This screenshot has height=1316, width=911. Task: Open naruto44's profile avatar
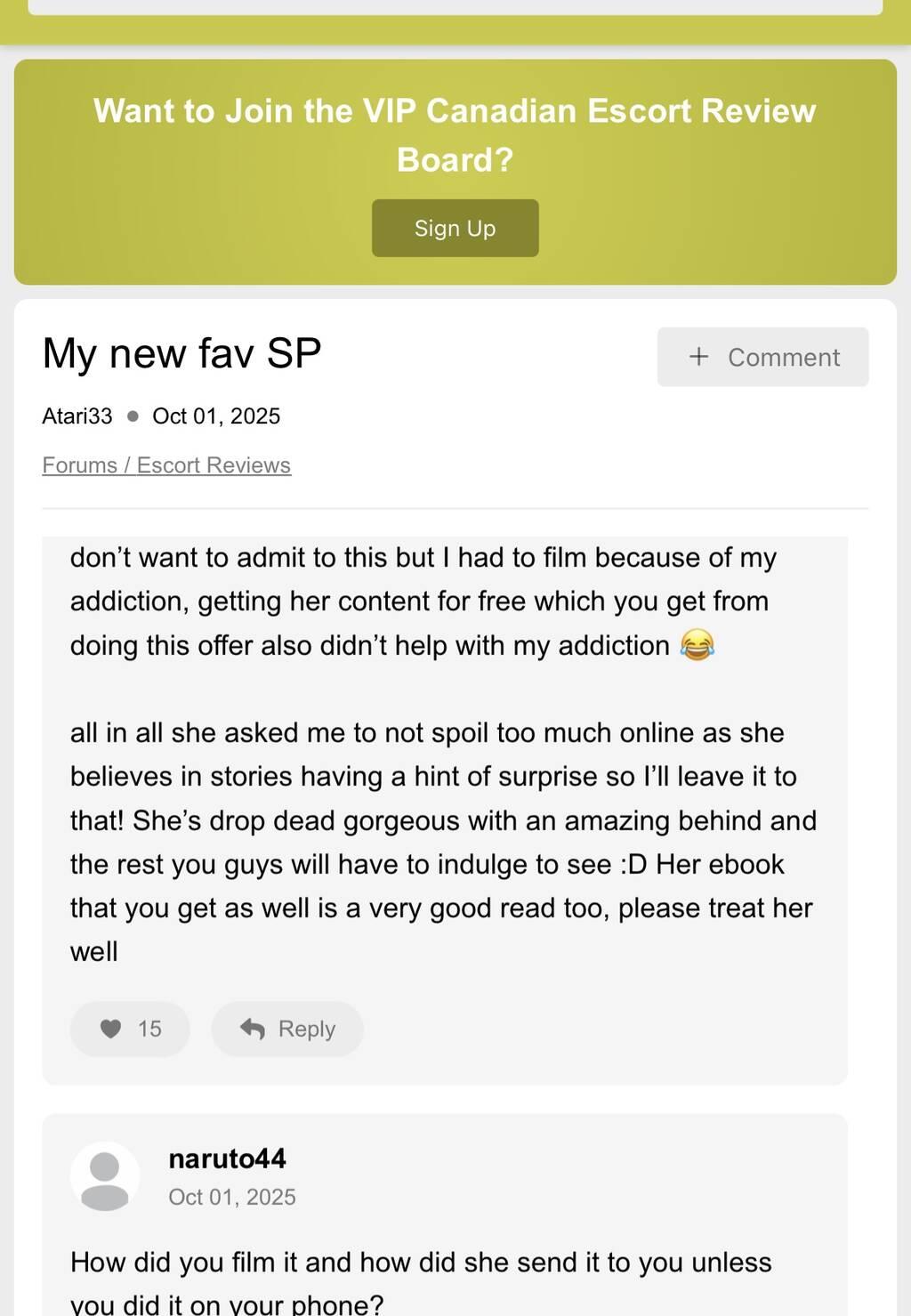coord(105,1176)
